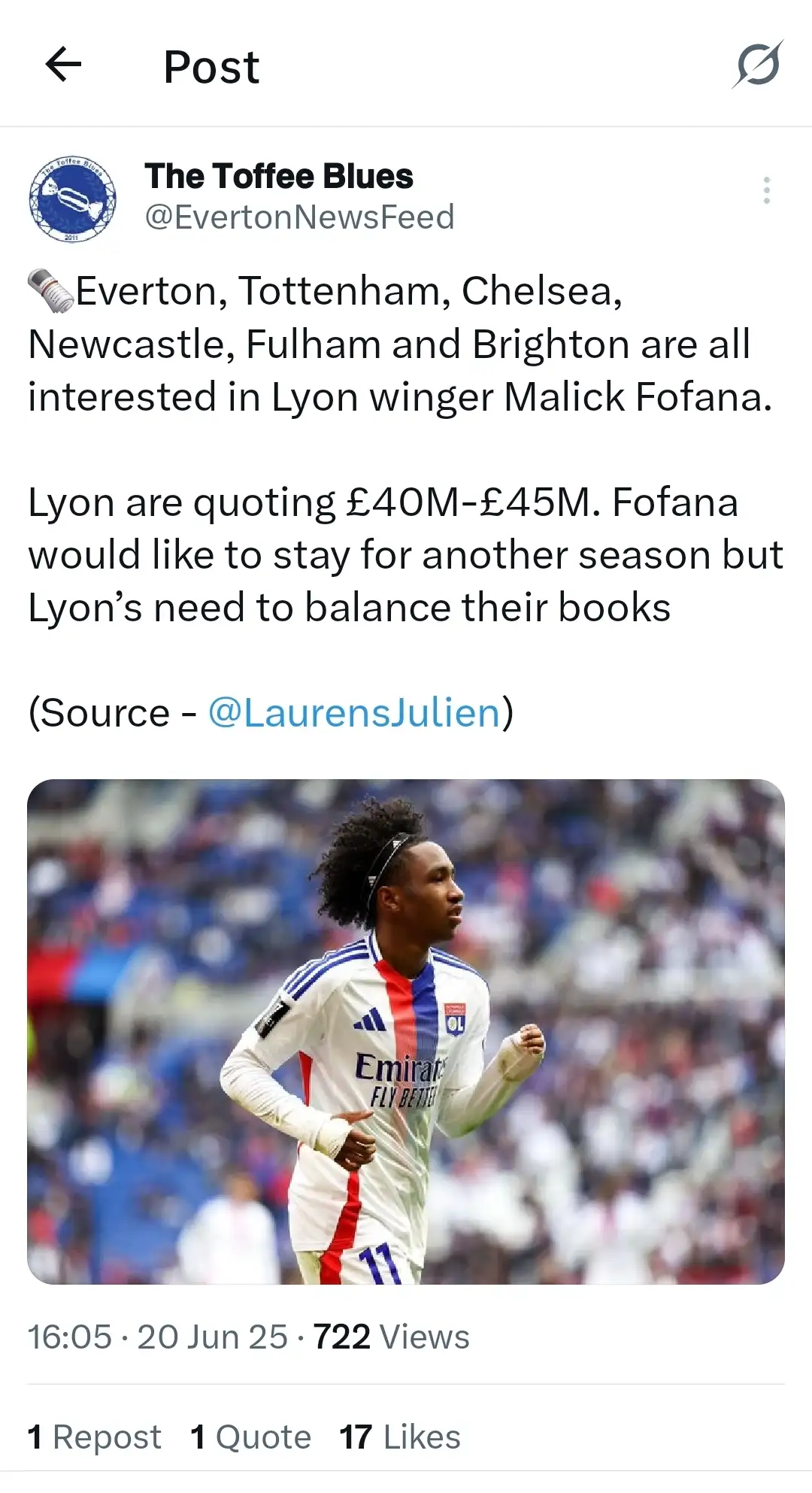Open the post's three-dot overflow menu
The height and width of the screenshot is (1493, 812).
[x=766, y=191]
